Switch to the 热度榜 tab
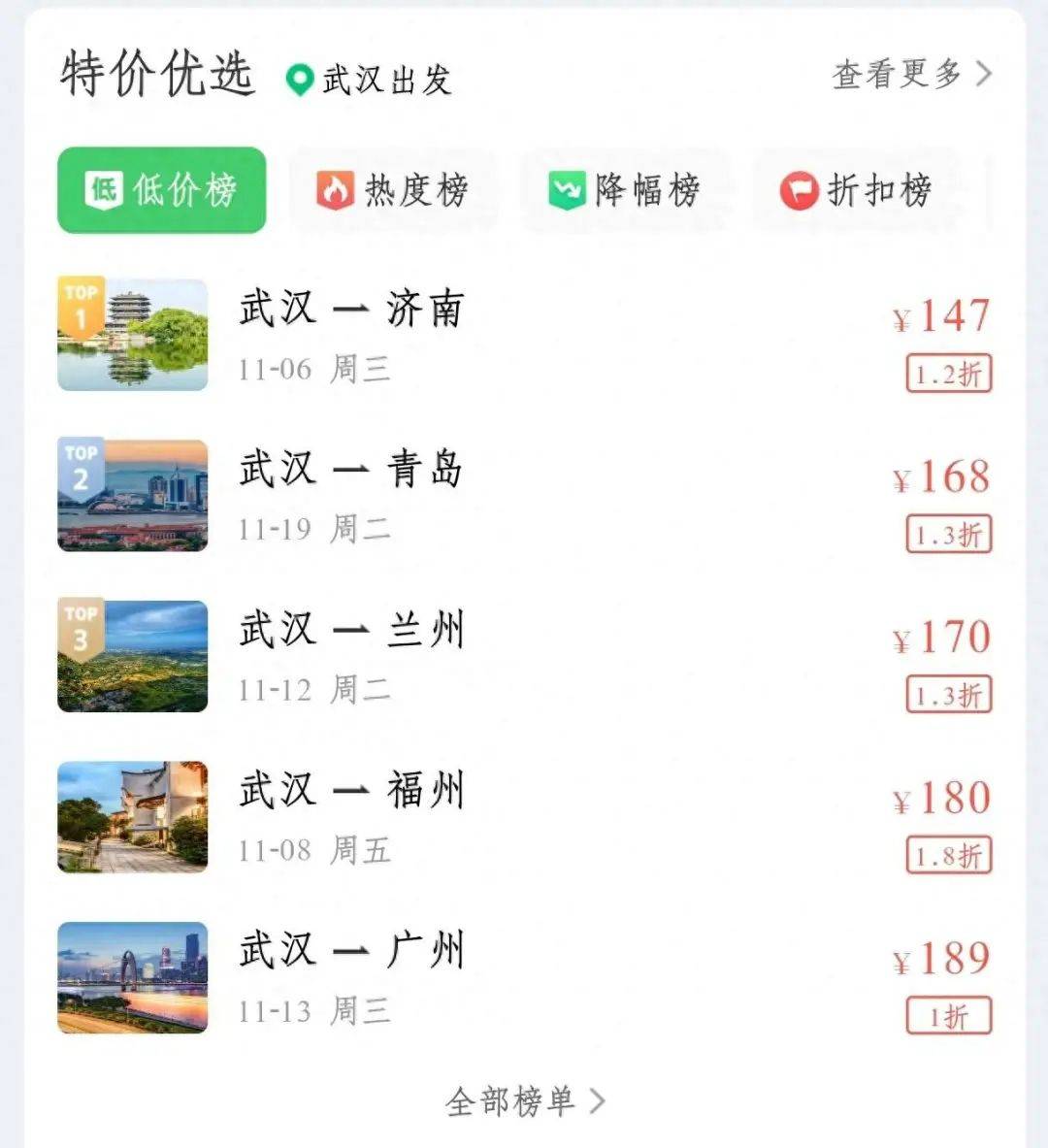The width and height of the screenshot is (1048, 1148). tap(394, 190)
